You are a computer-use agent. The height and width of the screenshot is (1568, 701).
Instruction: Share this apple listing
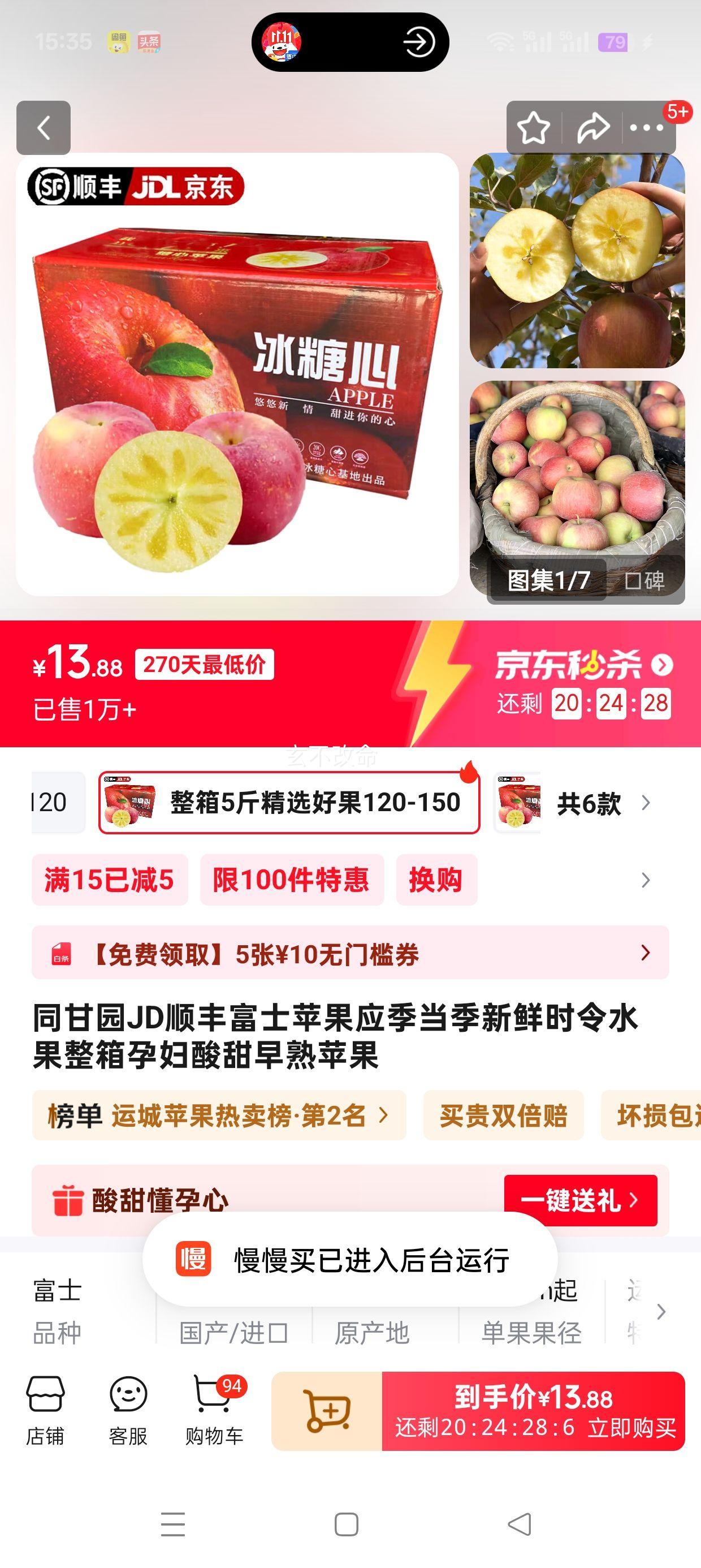(592, 128)
